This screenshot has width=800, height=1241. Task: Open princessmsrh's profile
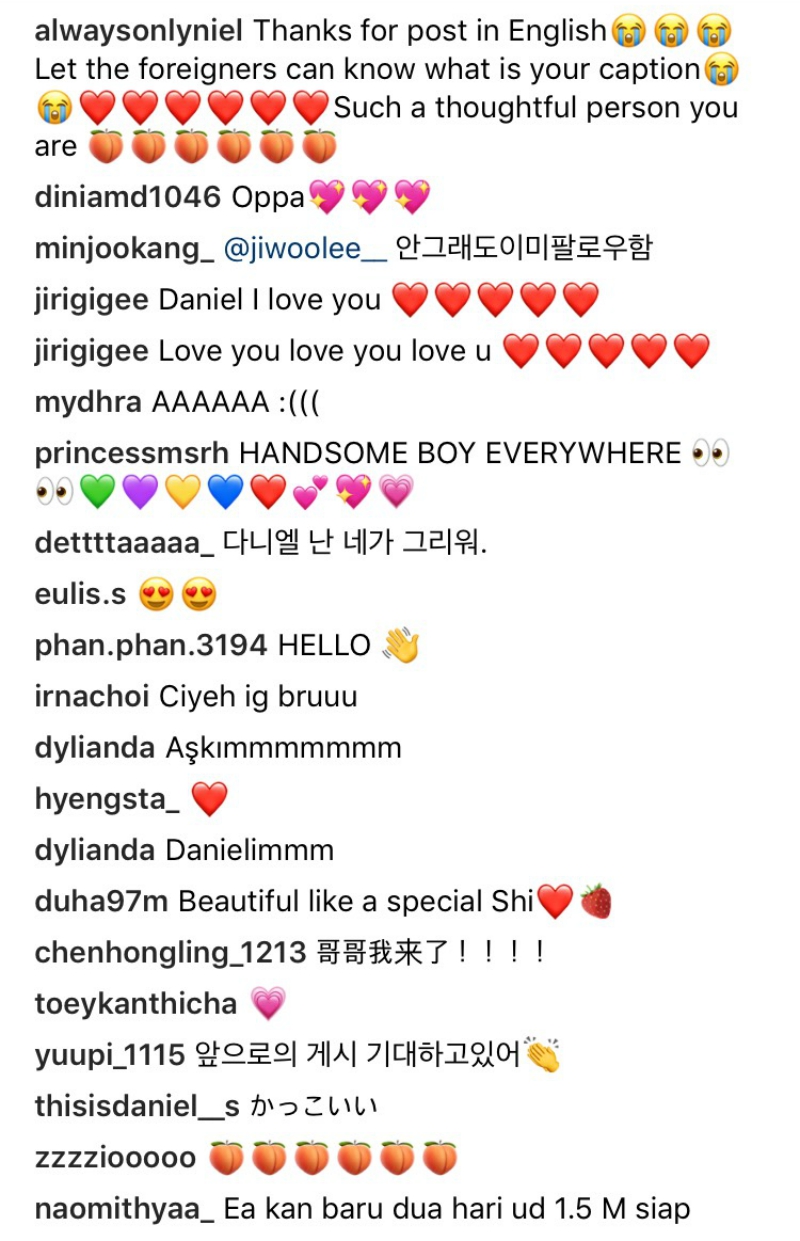tap(133, 453)
